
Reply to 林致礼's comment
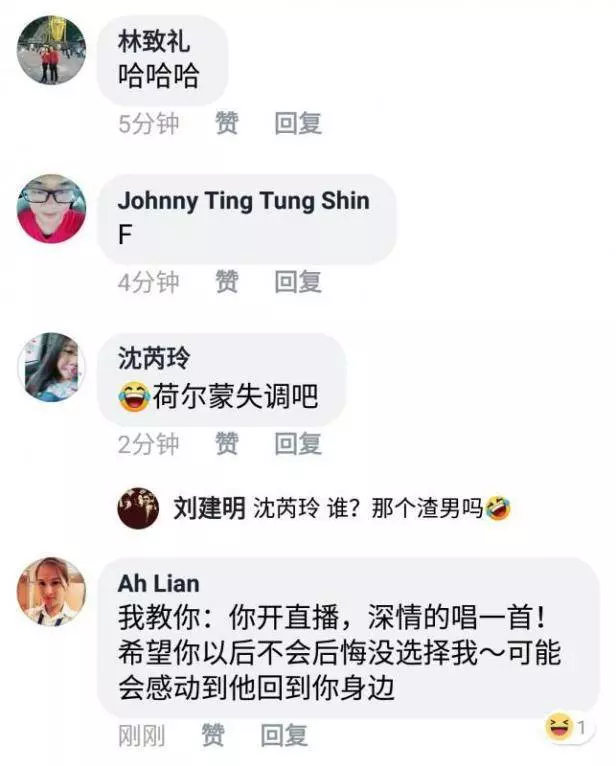[297, 124]
